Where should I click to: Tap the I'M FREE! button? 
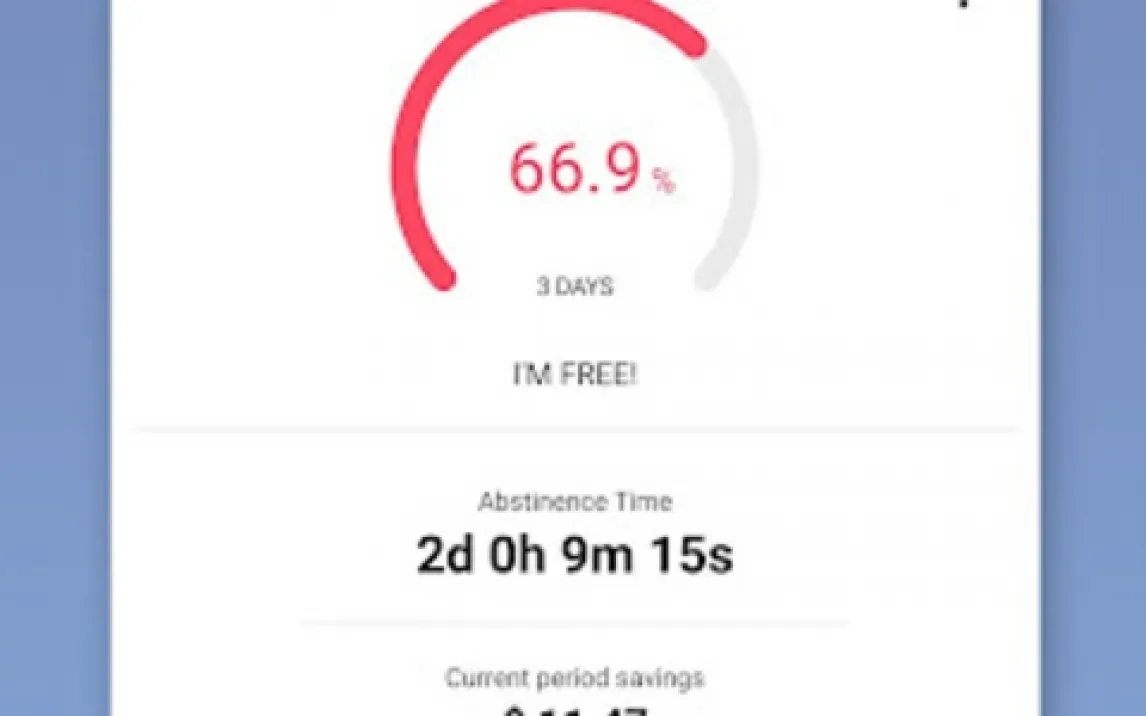pos(574,375)
